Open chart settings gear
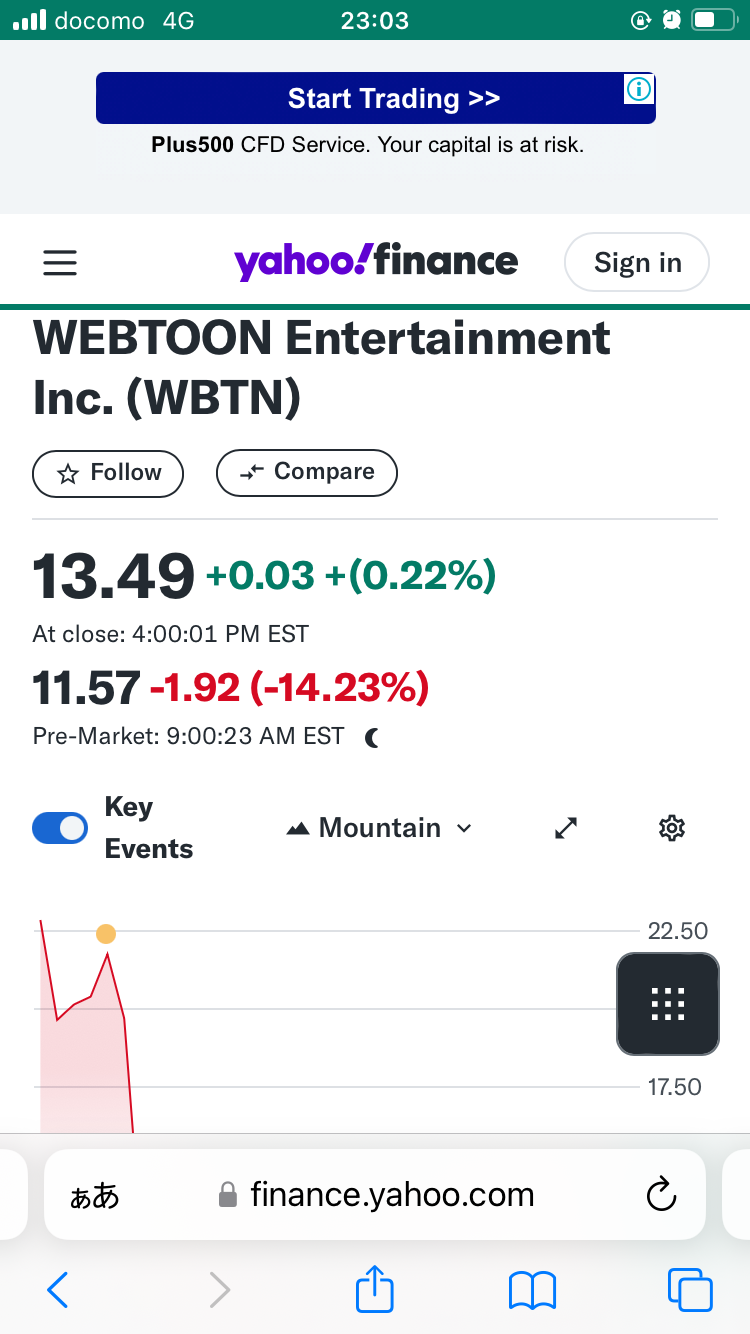Viewport: 750px width, 1334px height. click(671, 828)
